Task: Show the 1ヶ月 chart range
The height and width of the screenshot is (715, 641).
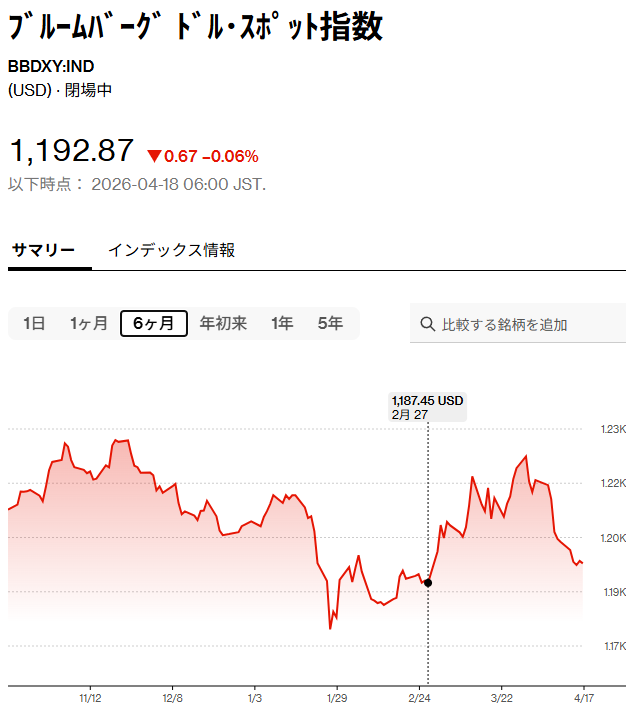Action: coord(89,323)
